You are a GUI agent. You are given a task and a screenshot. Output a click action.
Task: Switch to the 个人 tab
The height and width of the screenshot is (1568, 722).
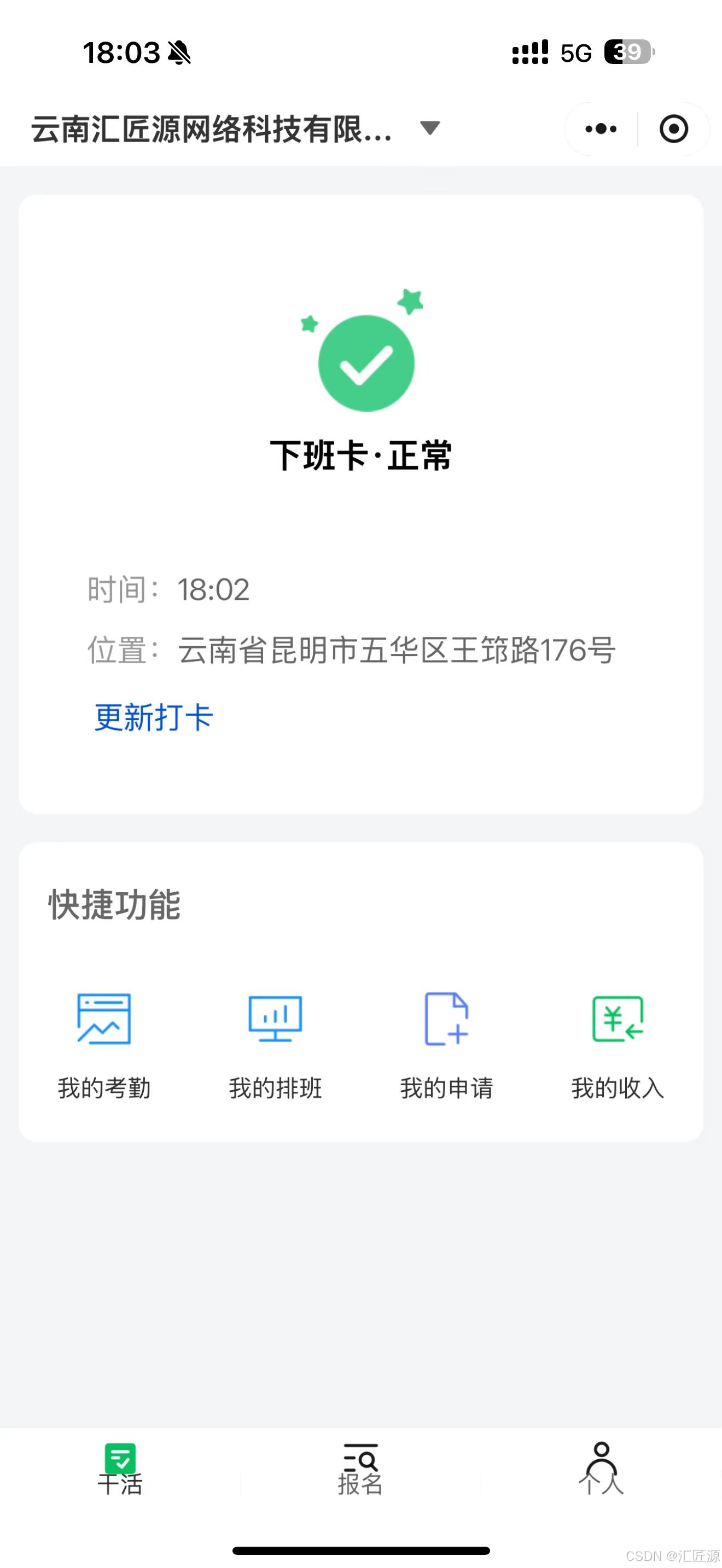pyautogui.click(x=601, y=1470)
